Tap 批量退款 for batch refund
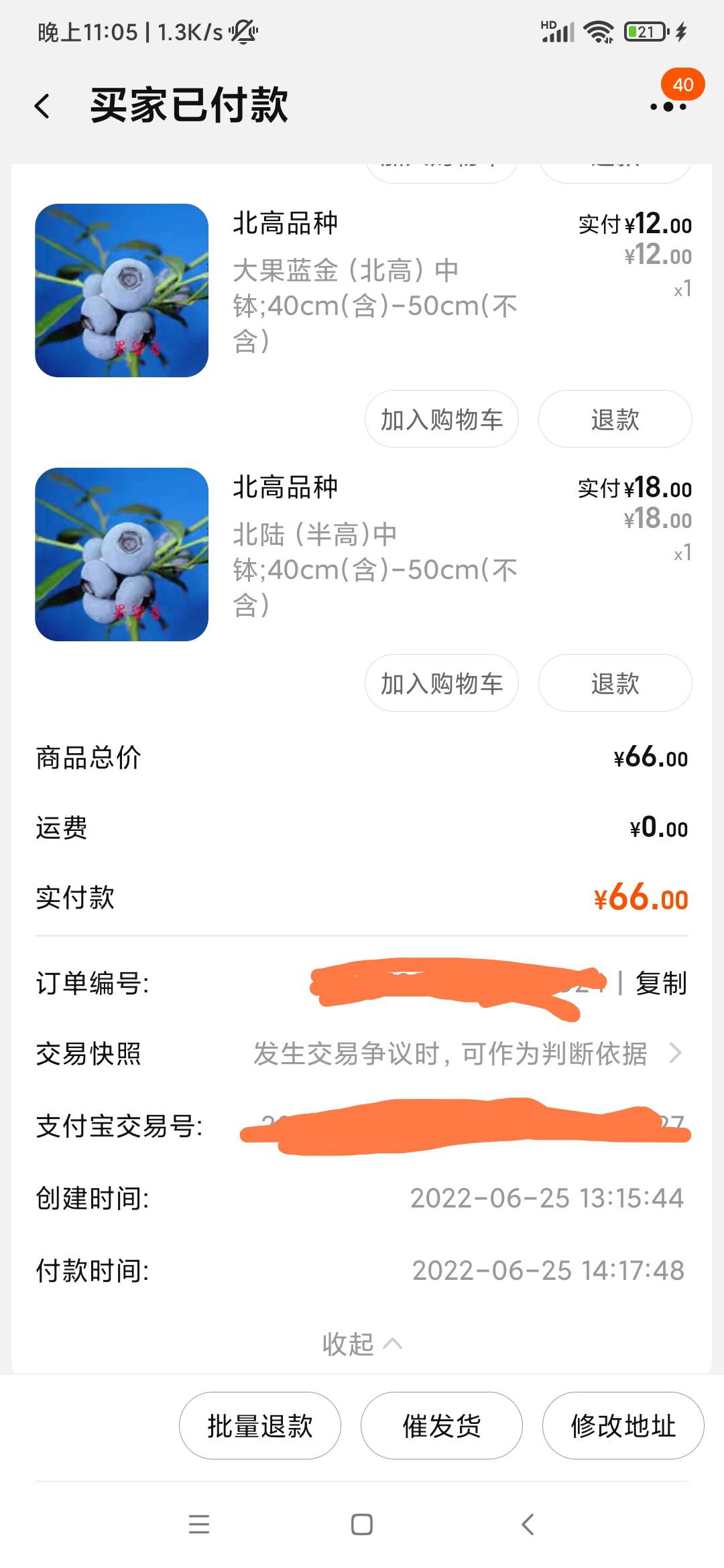 [260, 1425]
